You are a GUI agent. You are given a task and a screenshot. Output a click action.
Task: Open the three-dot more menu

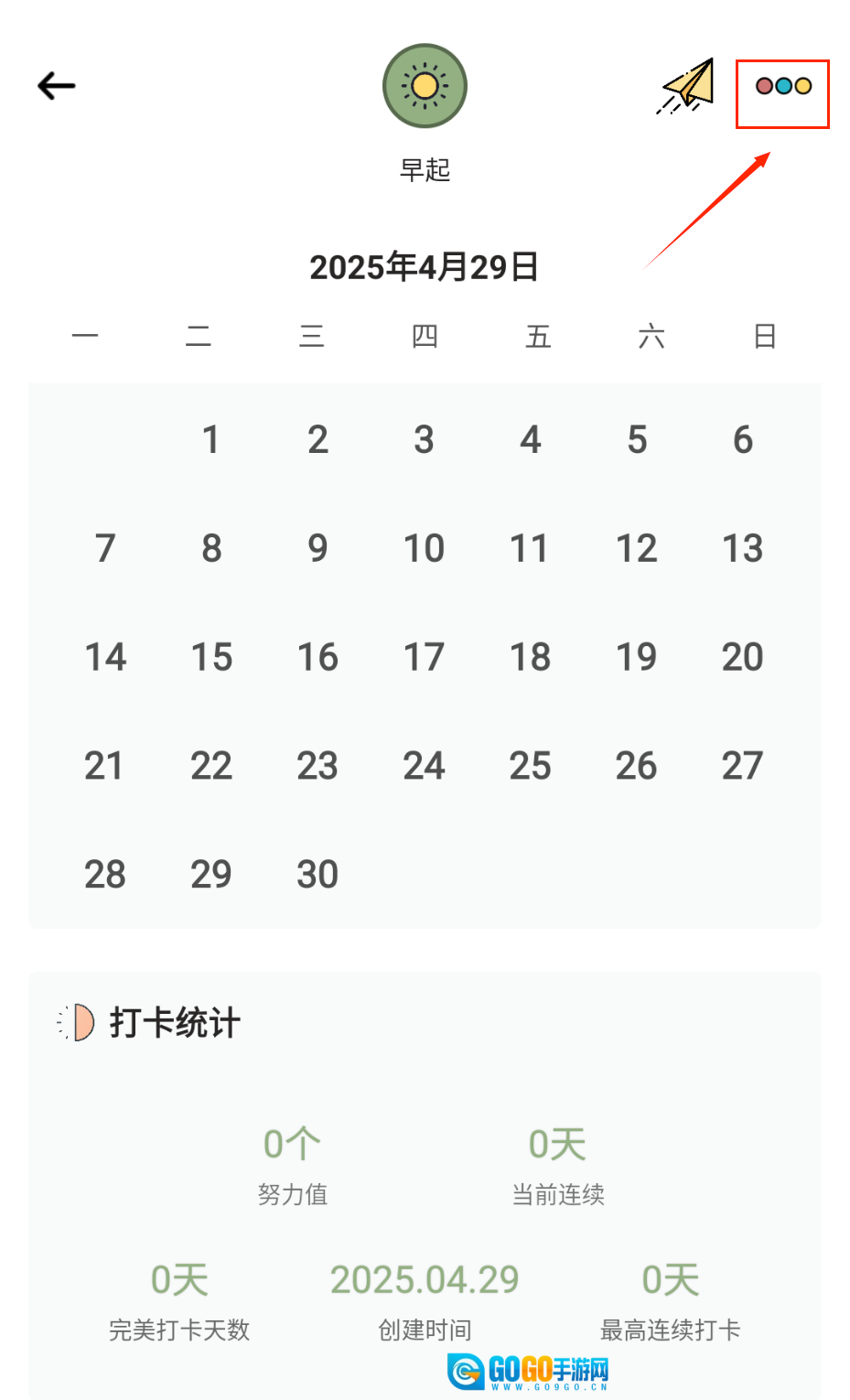[x=783, y=86]
